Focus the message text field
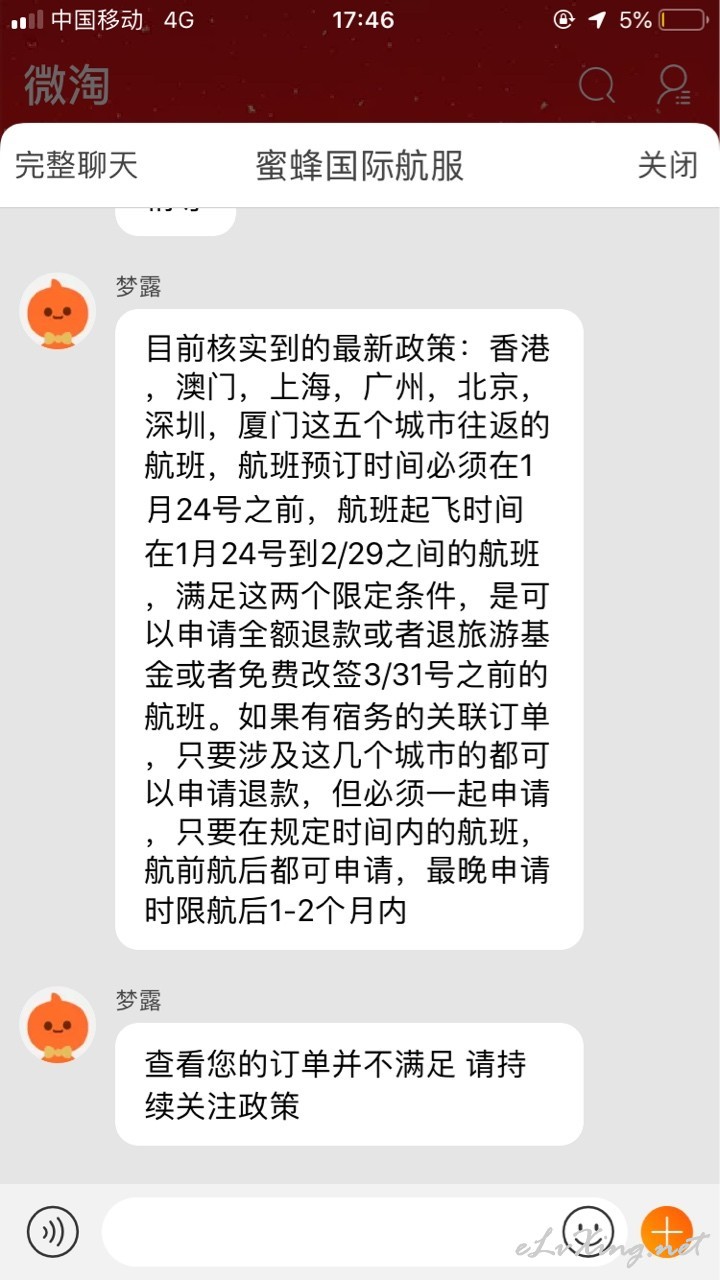Screen dimensions: 720x1280 pyautogui.click(x=330, y=1232)
